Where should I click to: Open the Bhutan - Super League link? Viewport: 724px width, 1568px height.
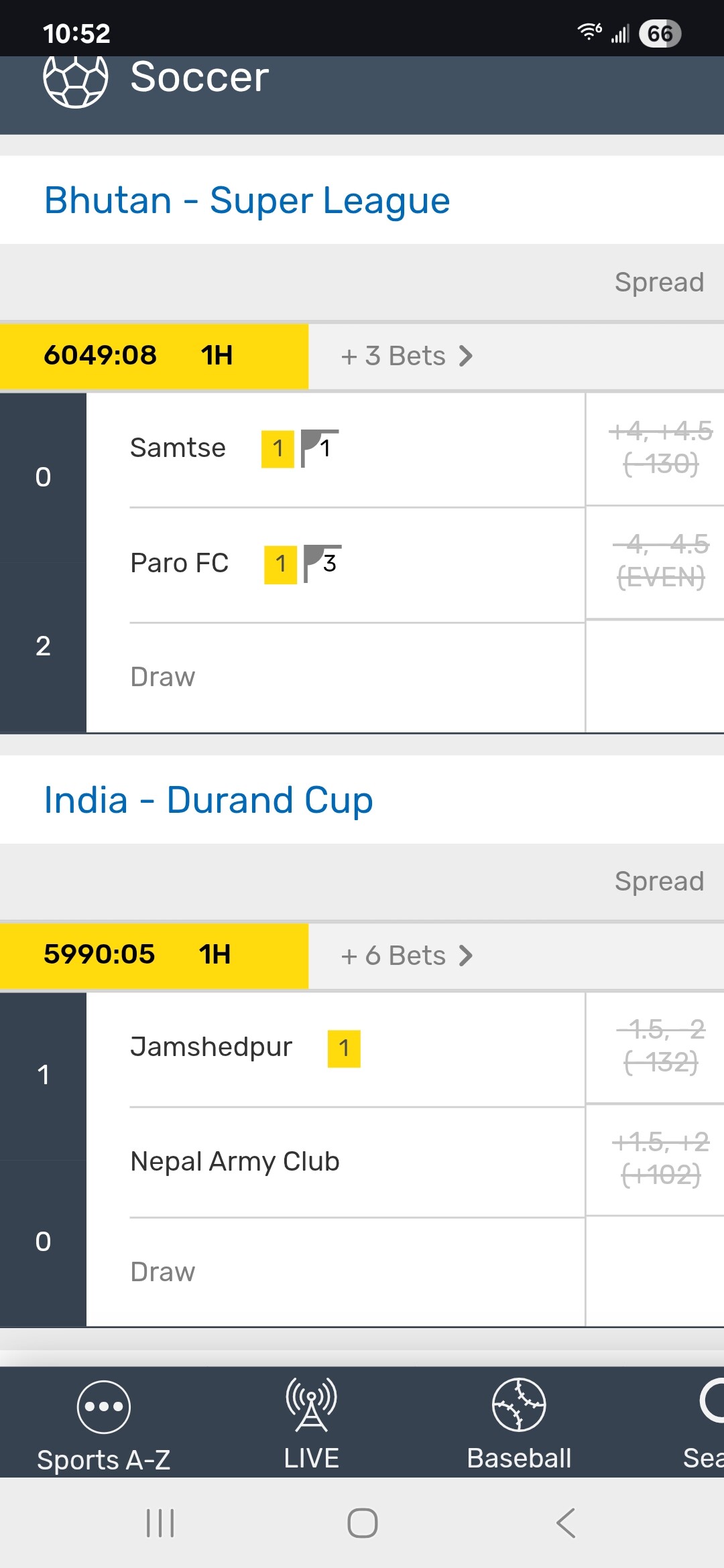[247, 200]
